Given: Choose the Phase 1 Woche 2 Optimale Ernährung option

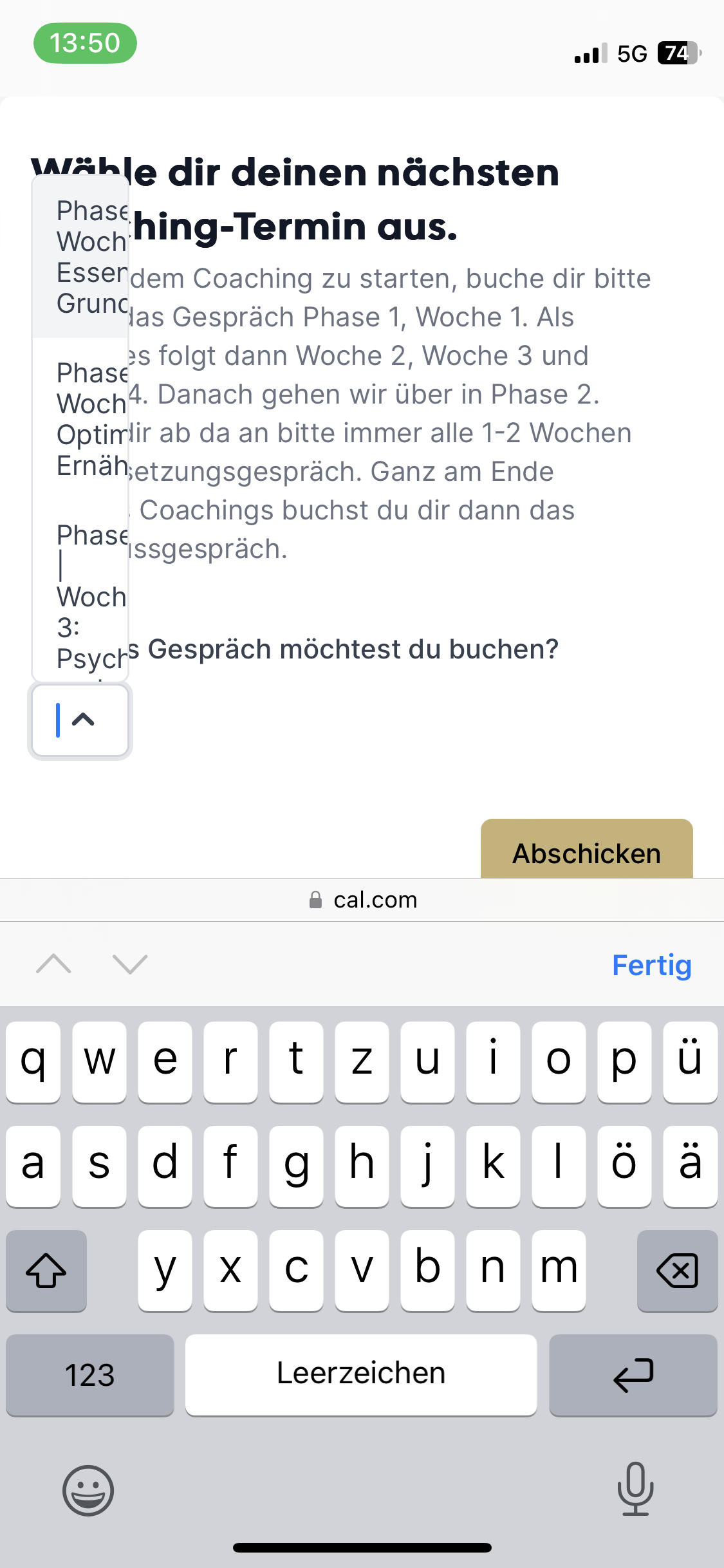Looking at the screenshot, I should coord(81,419).
